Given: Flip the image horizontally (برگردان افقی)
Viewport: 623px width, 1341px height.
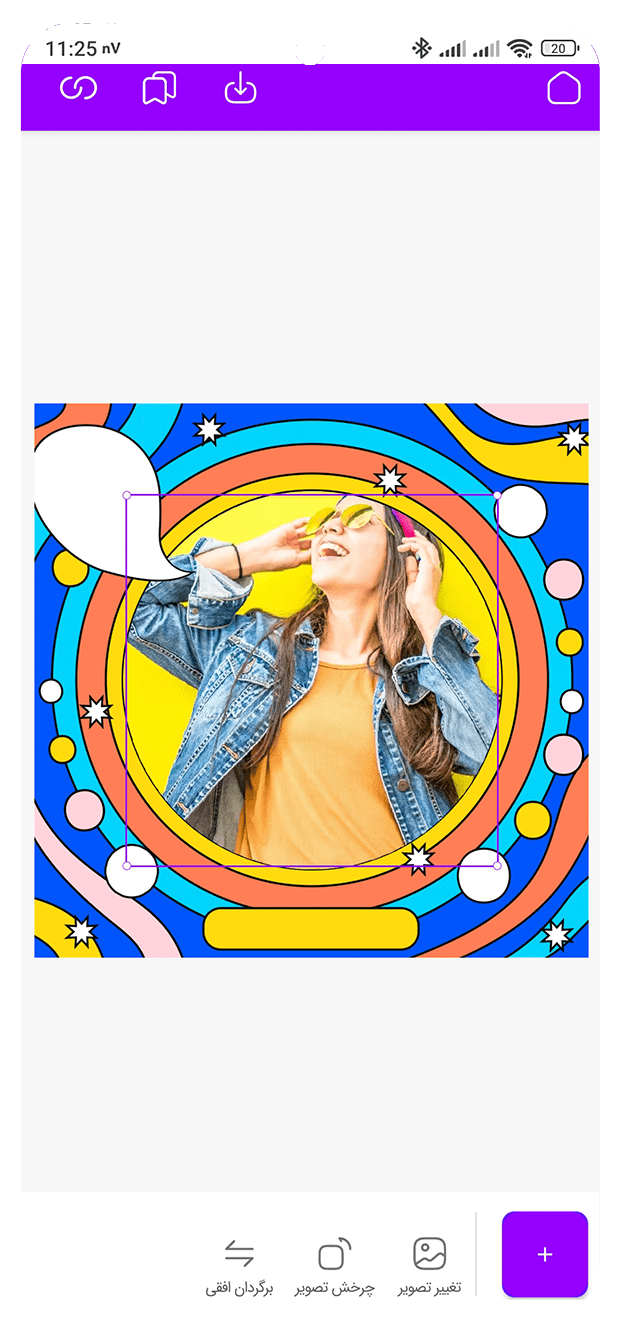Looking at the screenshot, I should pyautogui.click(x=239, y=1266).
